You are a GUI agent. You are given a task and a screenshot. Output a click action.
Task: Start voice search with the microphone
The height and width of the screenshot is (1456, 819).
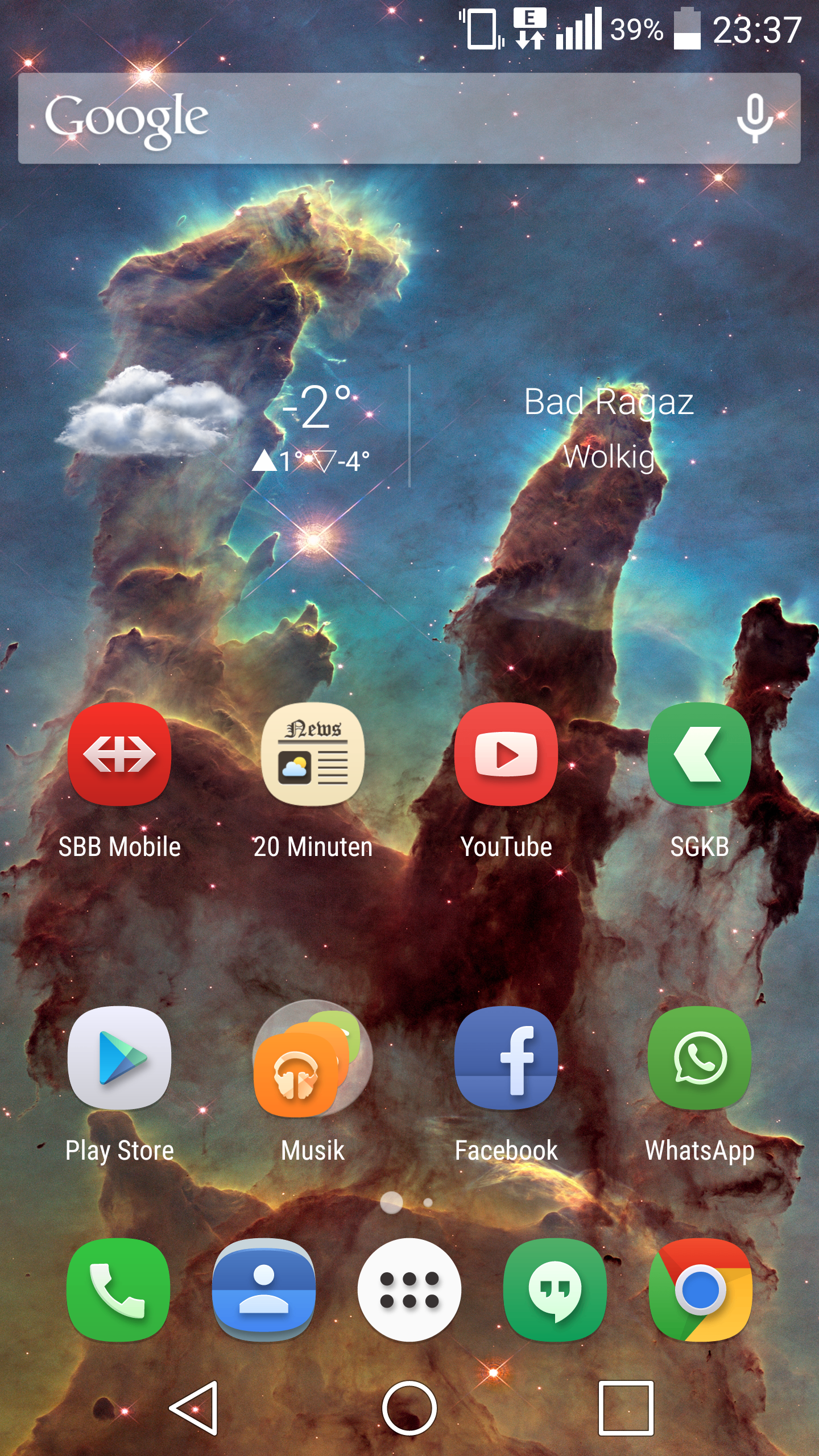pos(754,118)
